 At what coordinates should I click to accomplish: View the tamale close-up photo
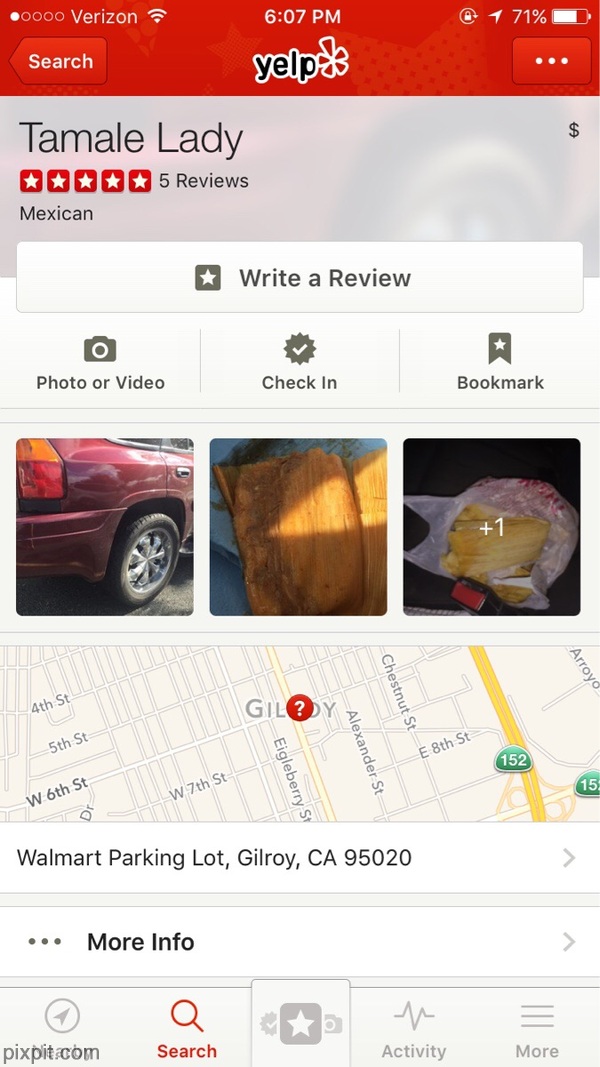pos(298,527)
